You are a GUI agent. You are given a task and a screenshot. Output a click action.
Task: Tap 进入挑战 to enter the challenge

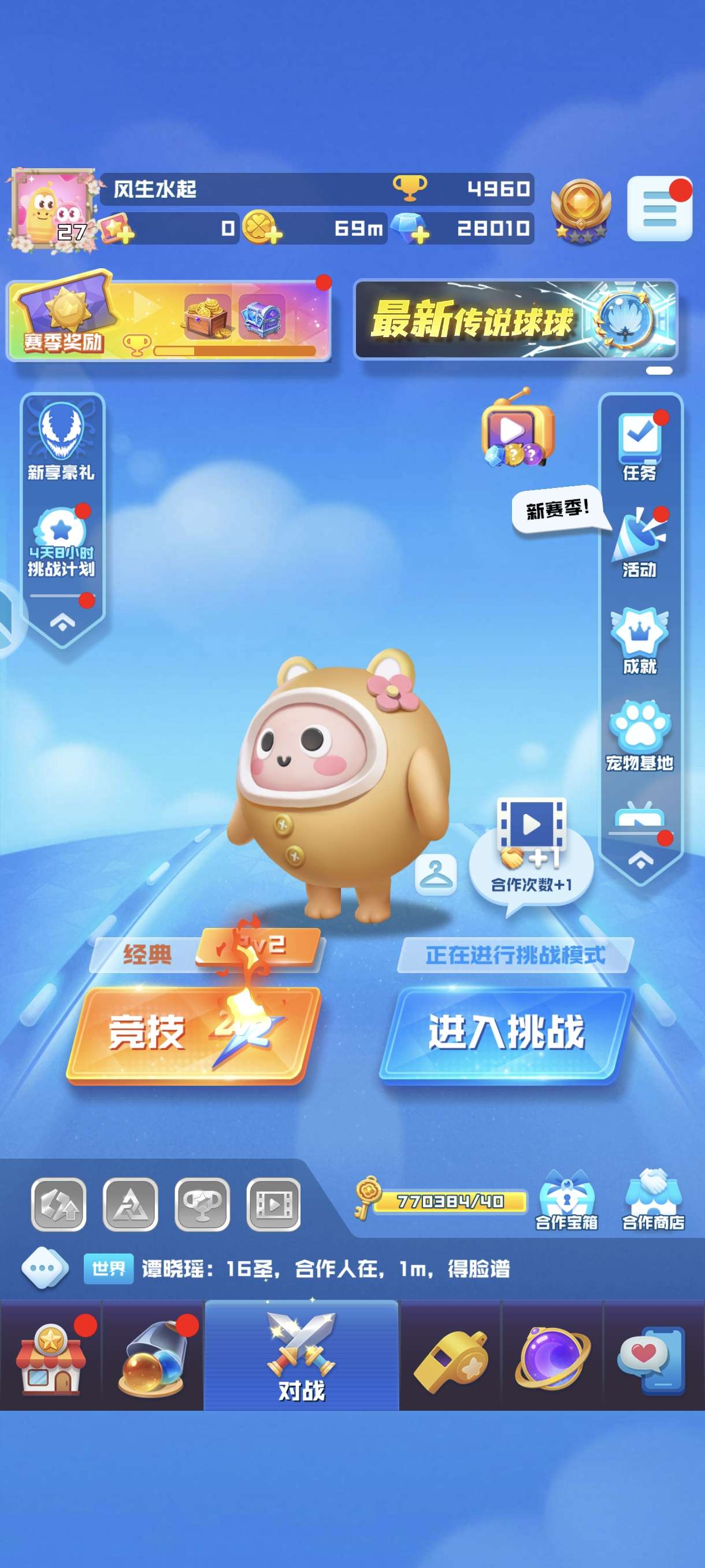tap(506, 1034)
